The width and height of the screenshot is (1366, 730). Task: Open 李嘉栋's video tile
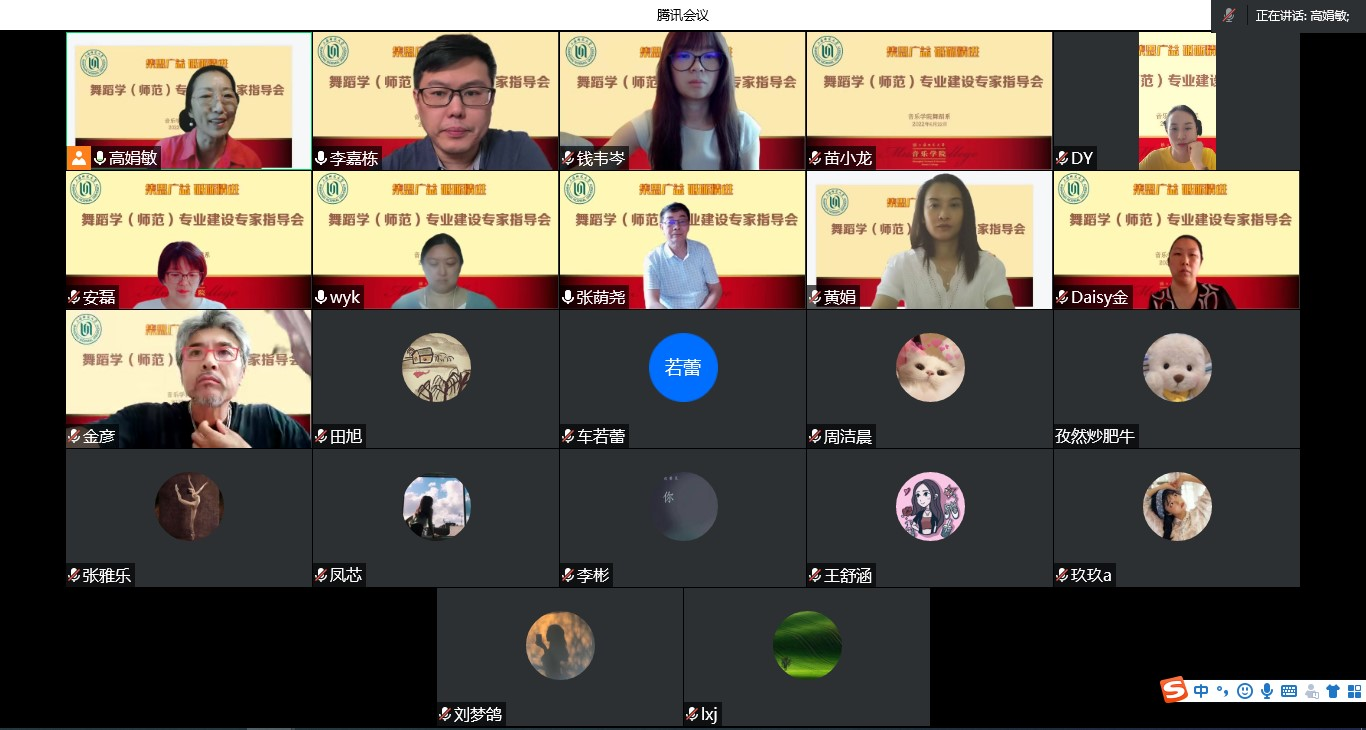(x=435, y=100)
